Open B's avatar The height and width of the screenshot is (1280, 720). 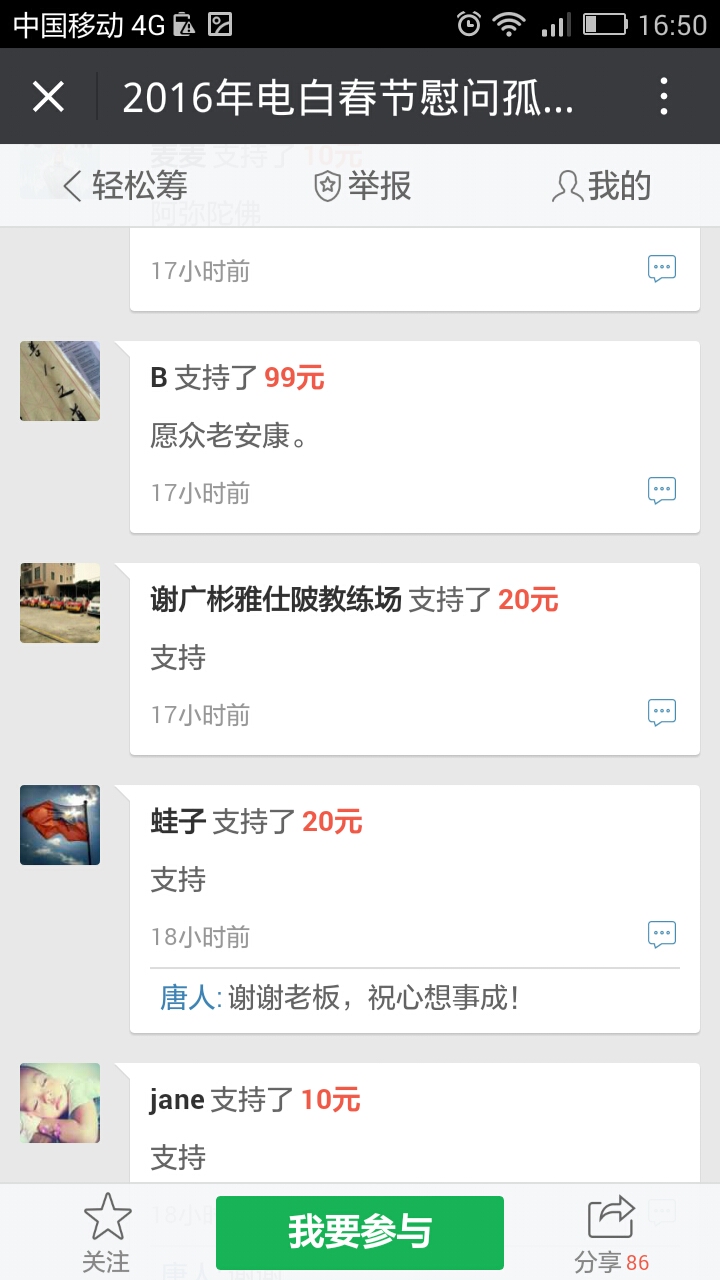click(x=60, y=381)
